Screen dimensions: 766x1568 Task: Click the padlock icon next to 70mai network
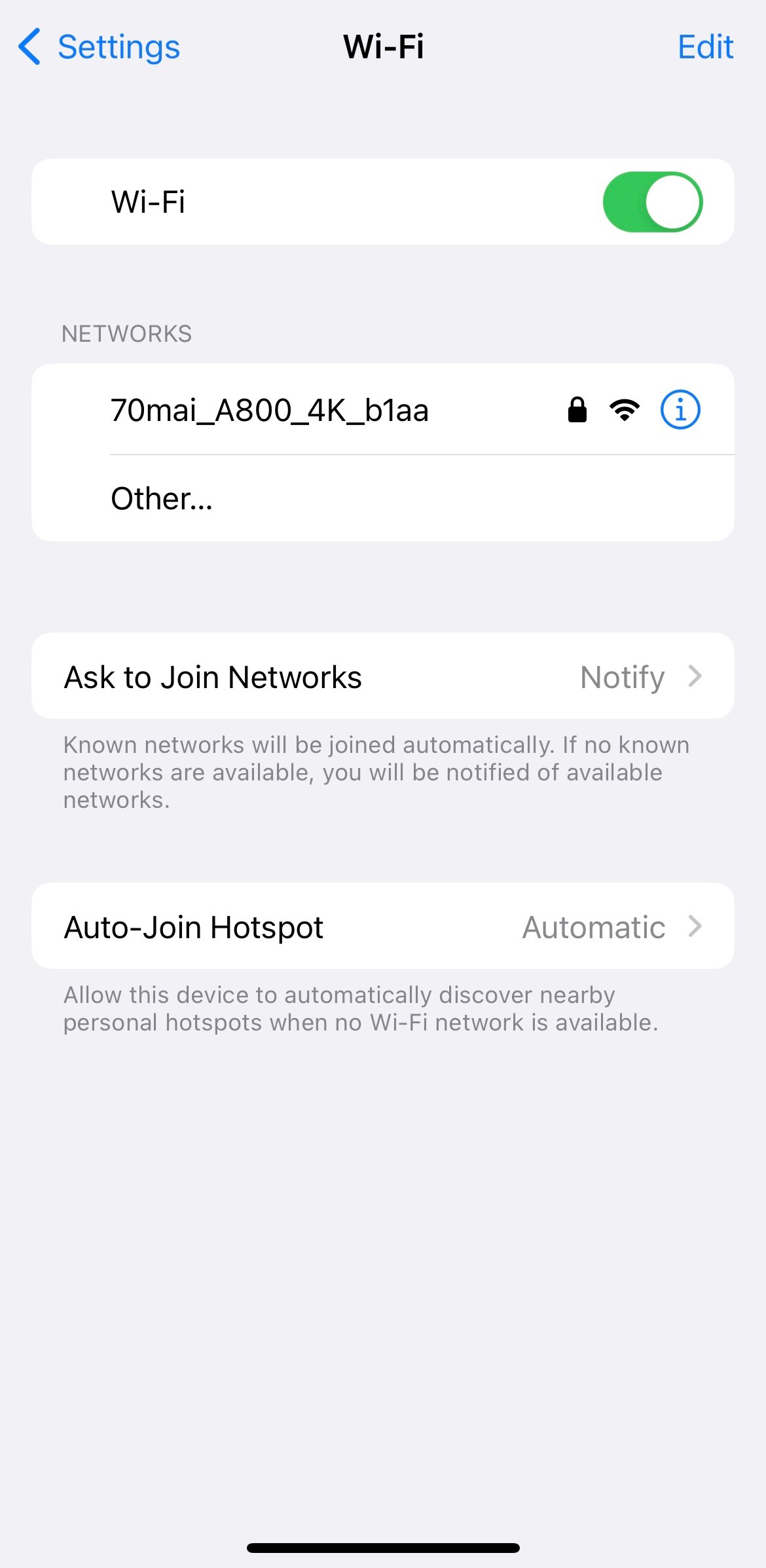pos(577,409)
